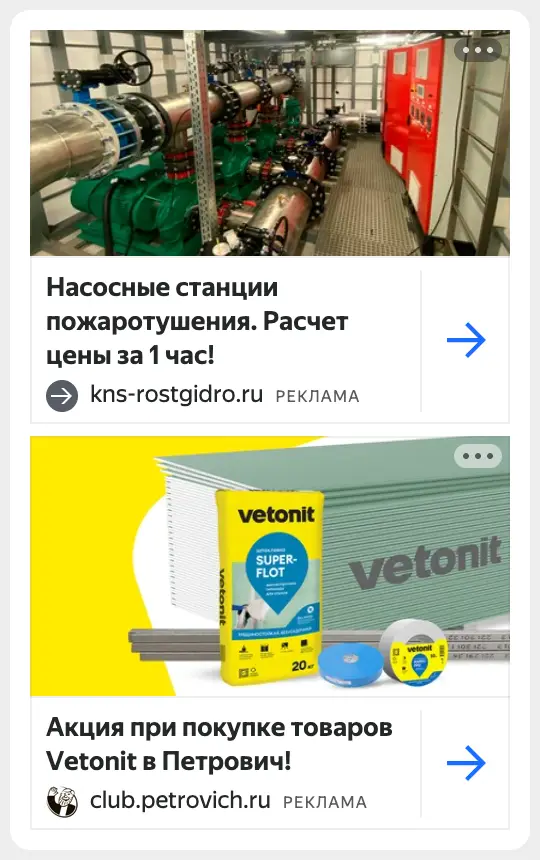
Task: Open options menu on pump station ad
Action: (x=478, y=50)
